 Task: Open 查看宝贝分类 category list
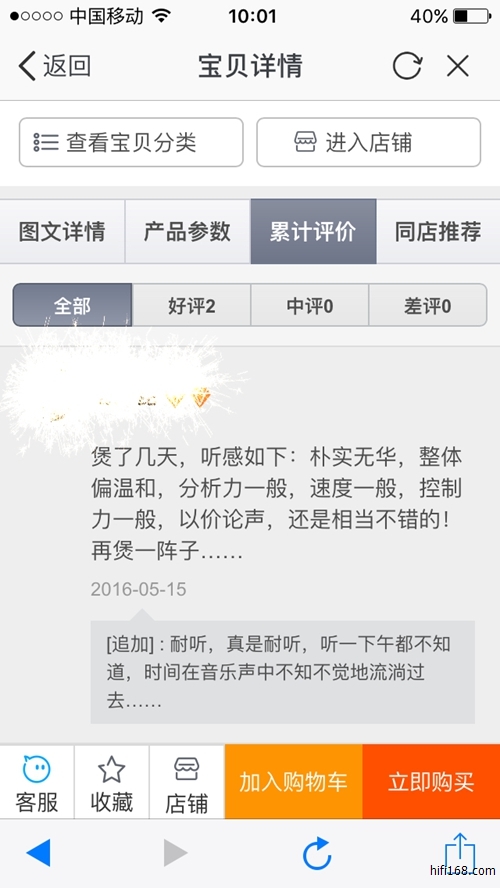coord(131,142)
